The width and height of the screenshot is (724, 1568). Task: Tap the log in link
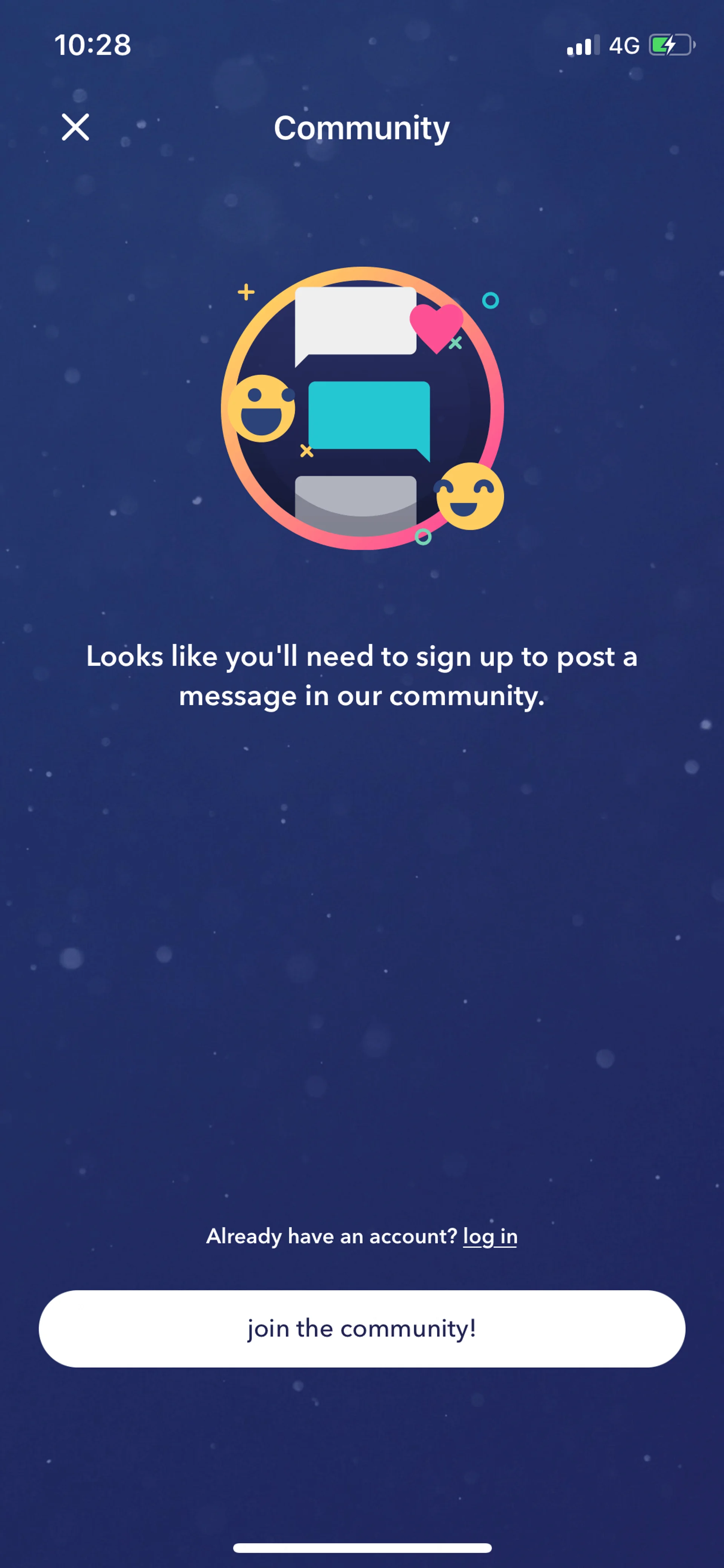[490, 1236]
